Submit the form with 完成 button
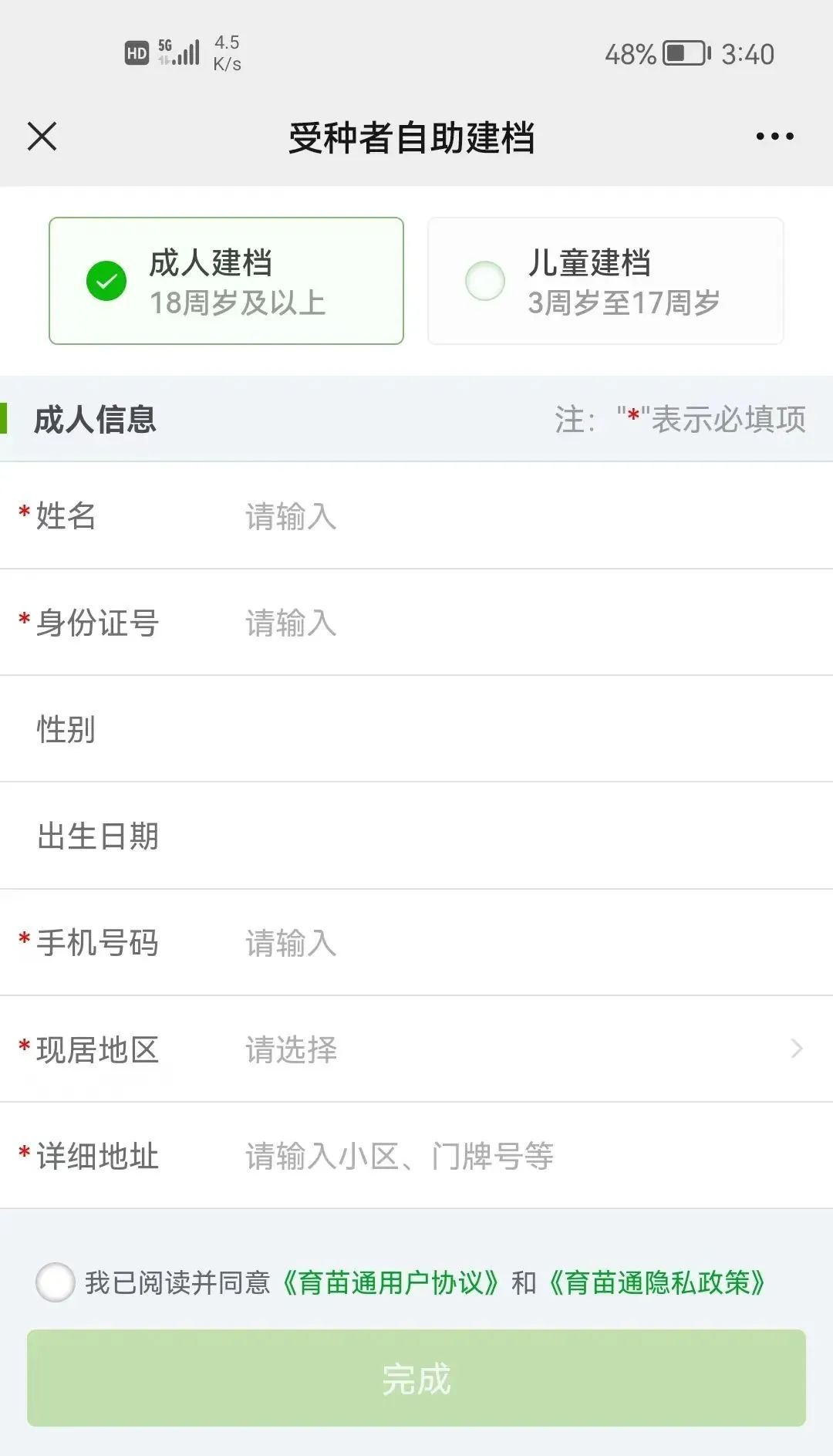Screen dimensions: 833x1456 click(x=416, y=1378)
